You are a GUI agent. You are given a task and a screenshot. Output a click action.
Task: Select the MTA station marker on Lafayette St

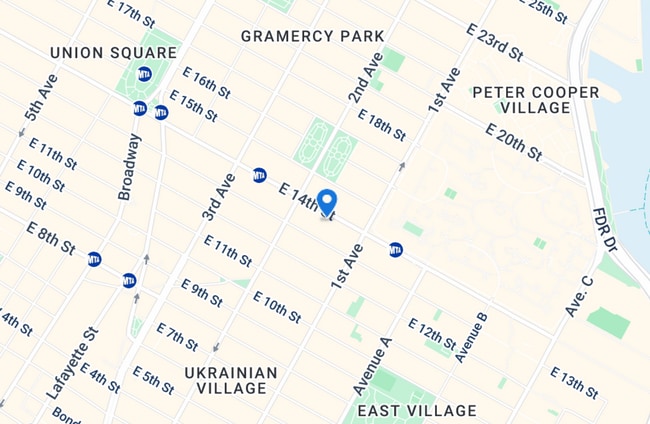click(x=129, y=280)
